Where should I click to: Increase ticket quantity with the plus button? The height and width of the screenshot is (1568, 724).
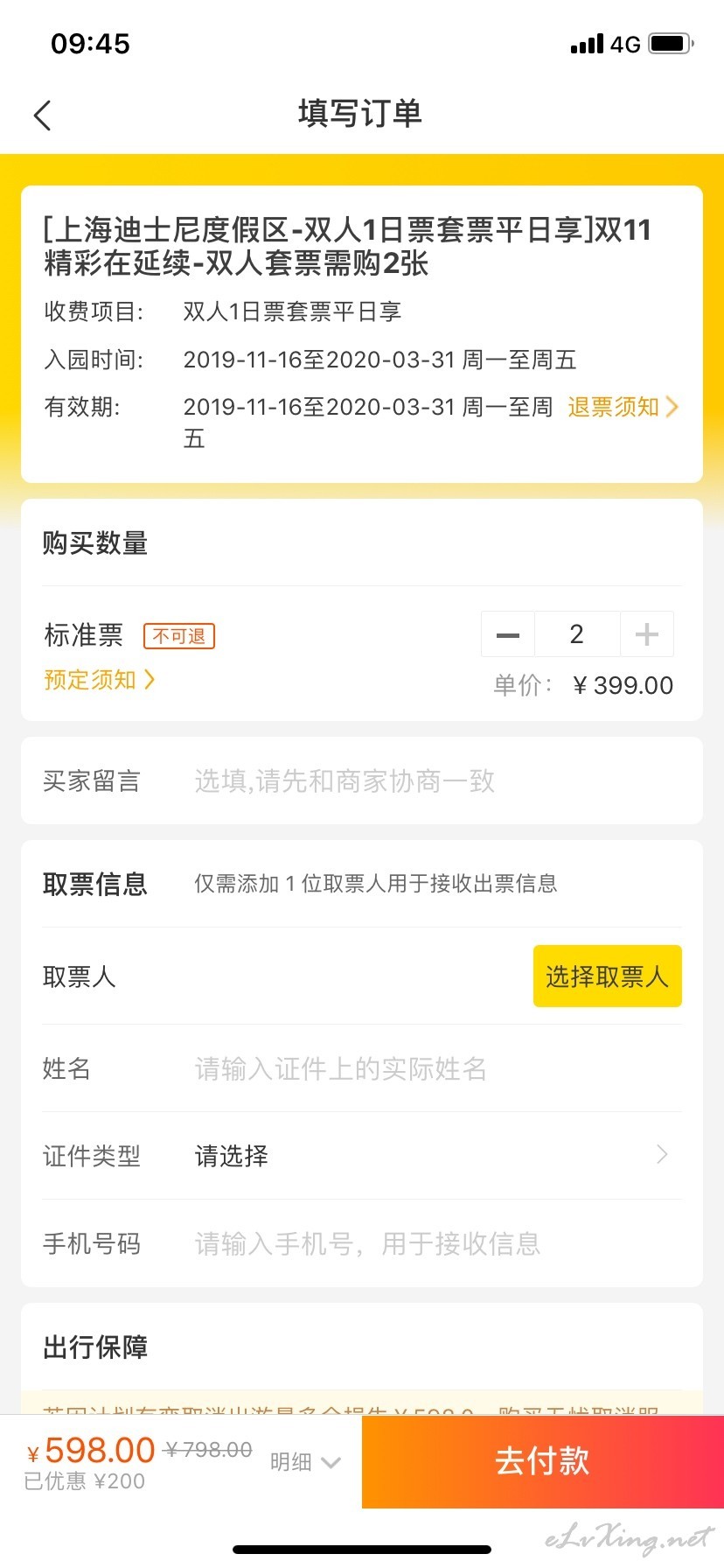click(647, 634)
